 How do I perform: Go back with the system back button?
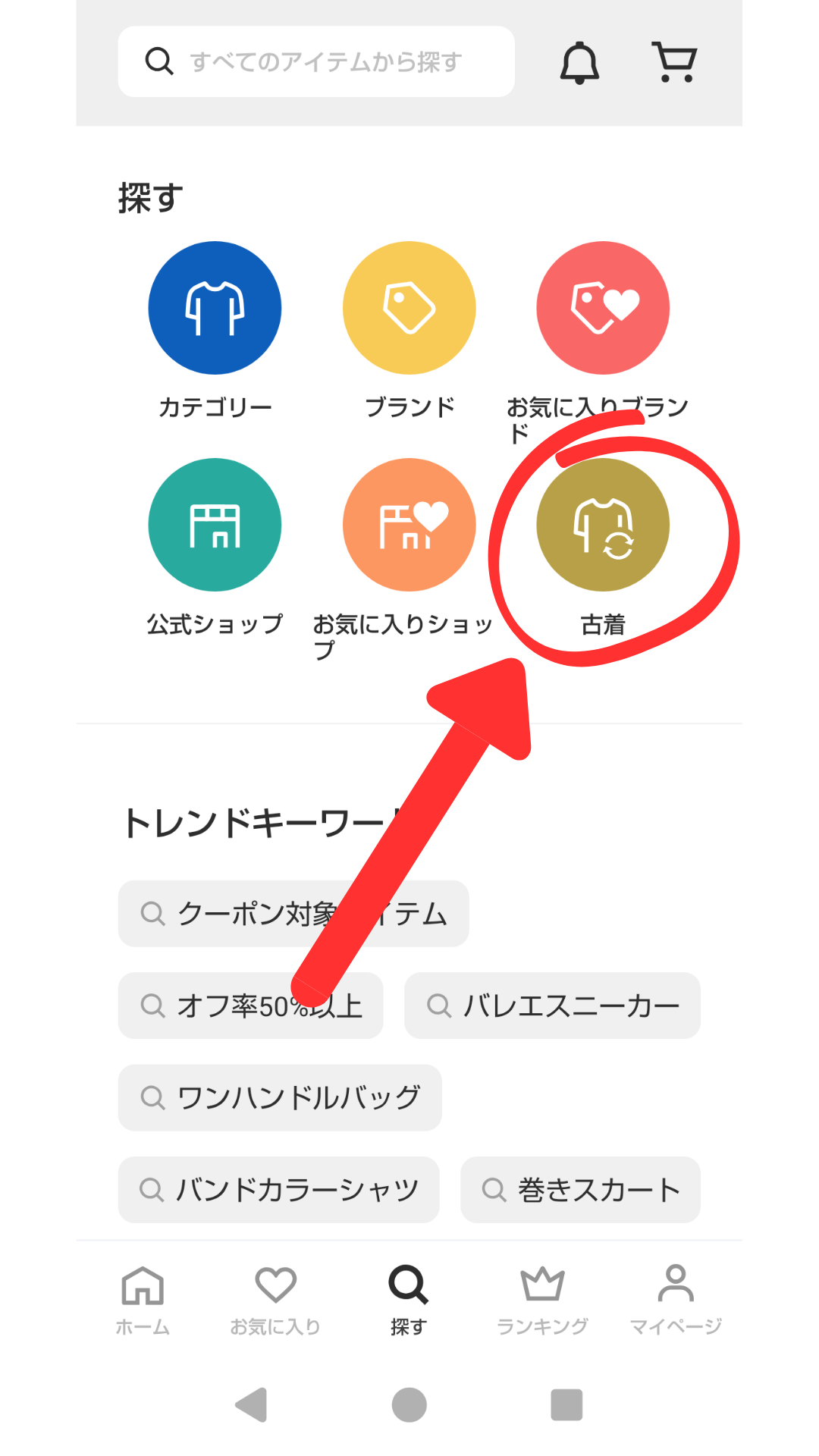coord(252,1404)
